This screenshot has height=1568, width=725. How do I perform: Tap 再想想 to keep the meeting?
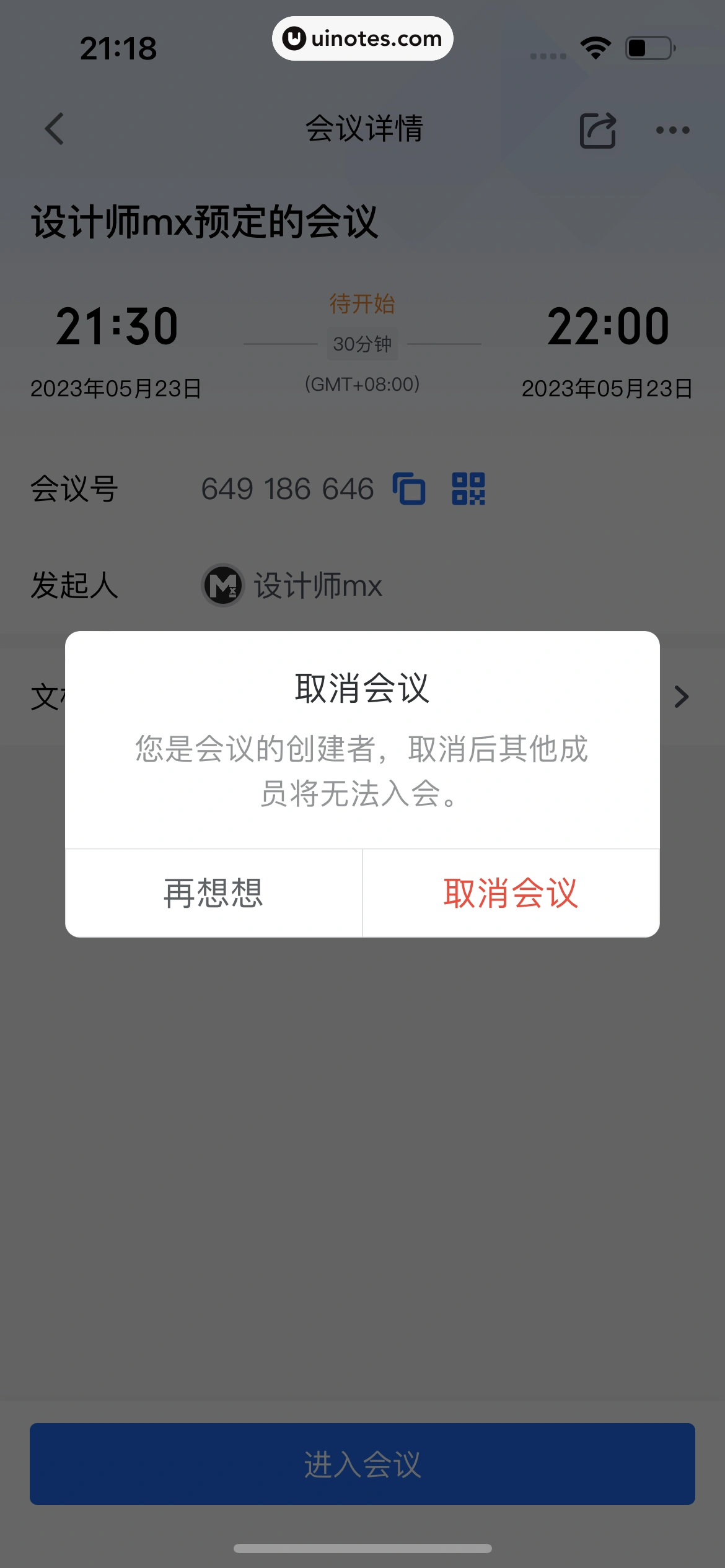click(213, 893)
